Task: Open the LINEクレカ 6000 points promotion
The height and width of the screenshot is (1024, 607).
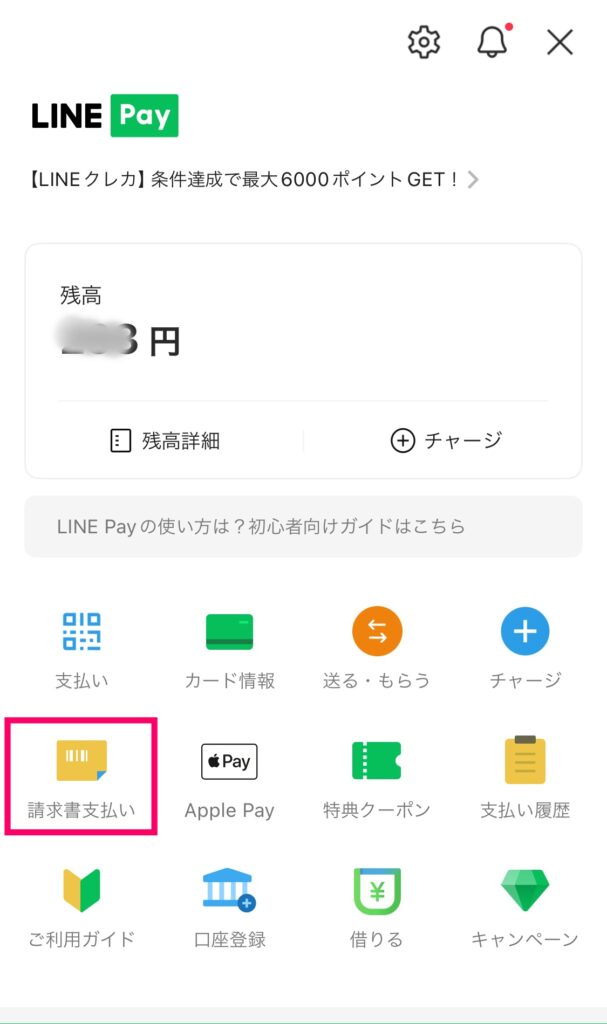Action: 254,179
